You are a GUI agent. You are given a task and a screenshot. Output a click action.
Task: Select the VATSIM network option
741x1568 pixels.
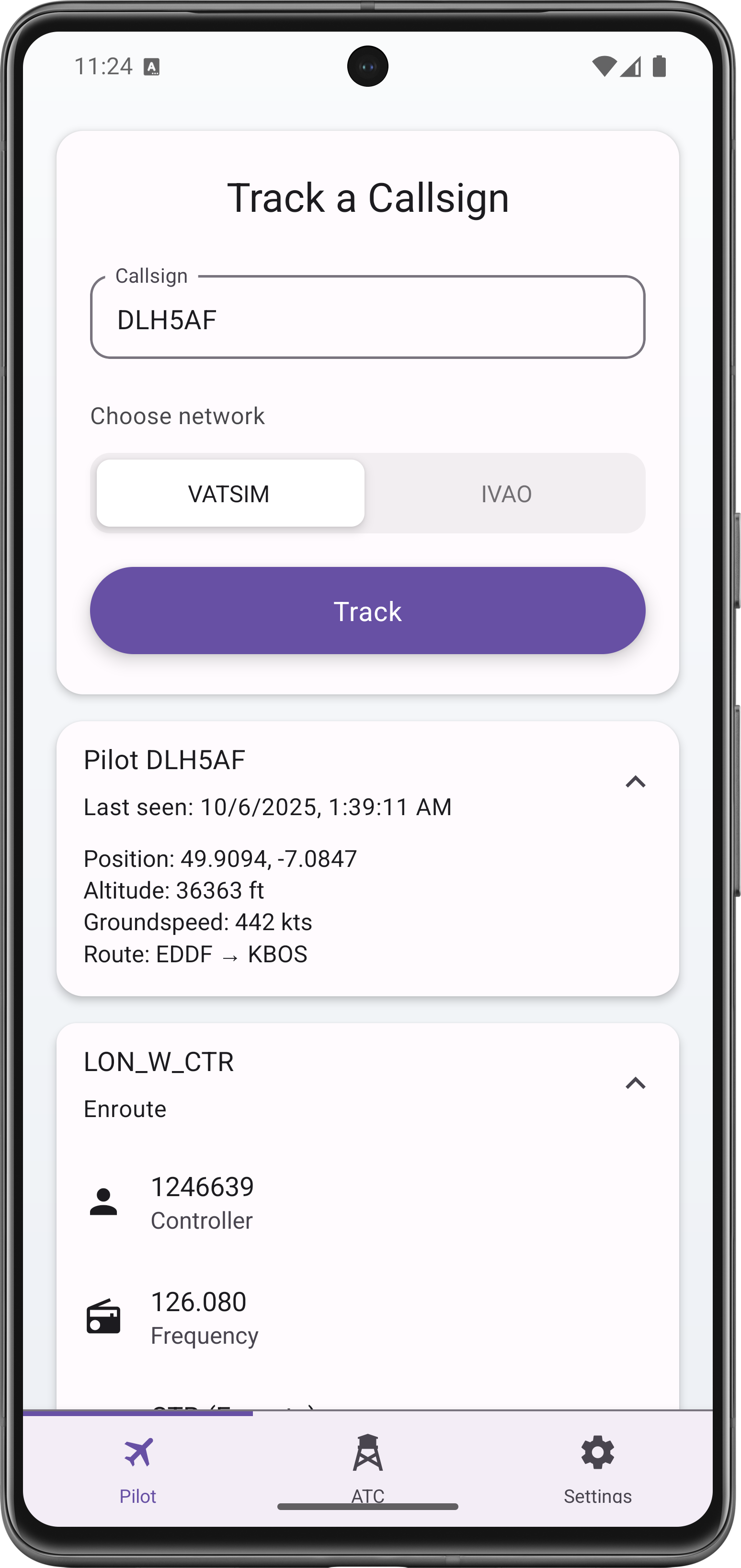(x=230, y=493)
